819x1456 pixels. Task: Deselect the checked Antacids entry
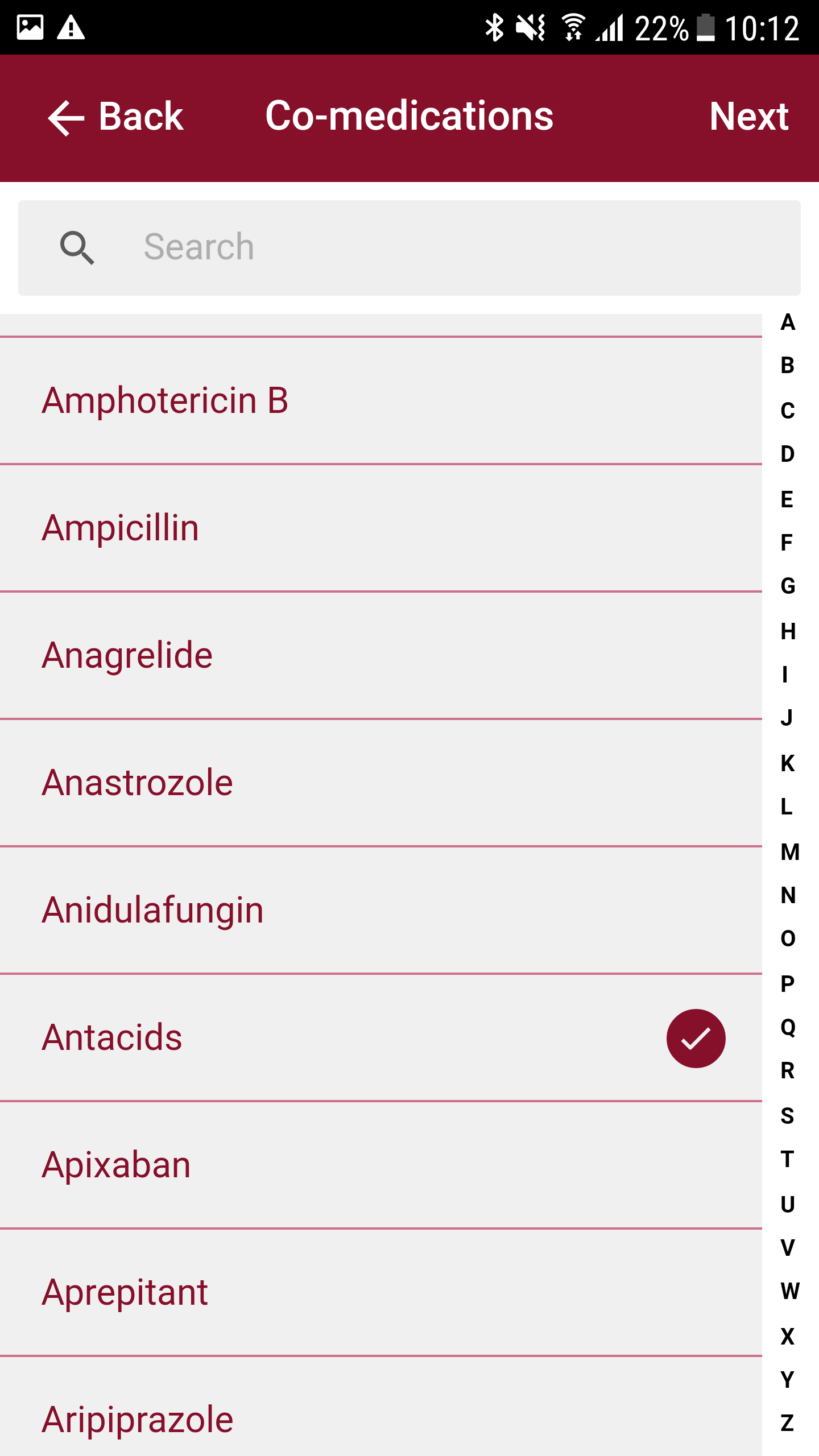coord(381,1037)
